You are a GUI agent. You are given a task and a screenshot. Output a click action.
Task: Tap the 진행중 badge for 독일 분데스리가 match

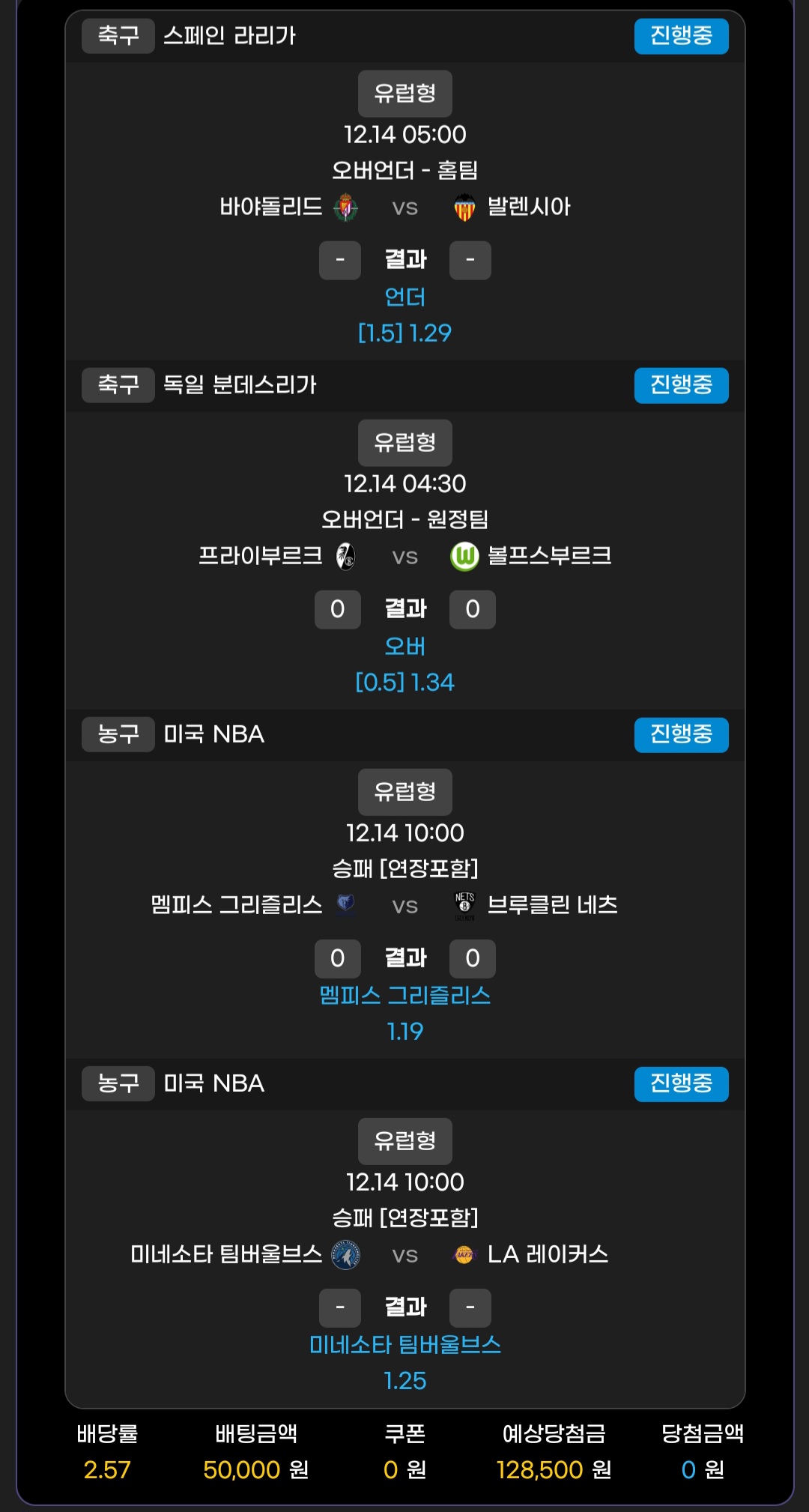(681, 385)
